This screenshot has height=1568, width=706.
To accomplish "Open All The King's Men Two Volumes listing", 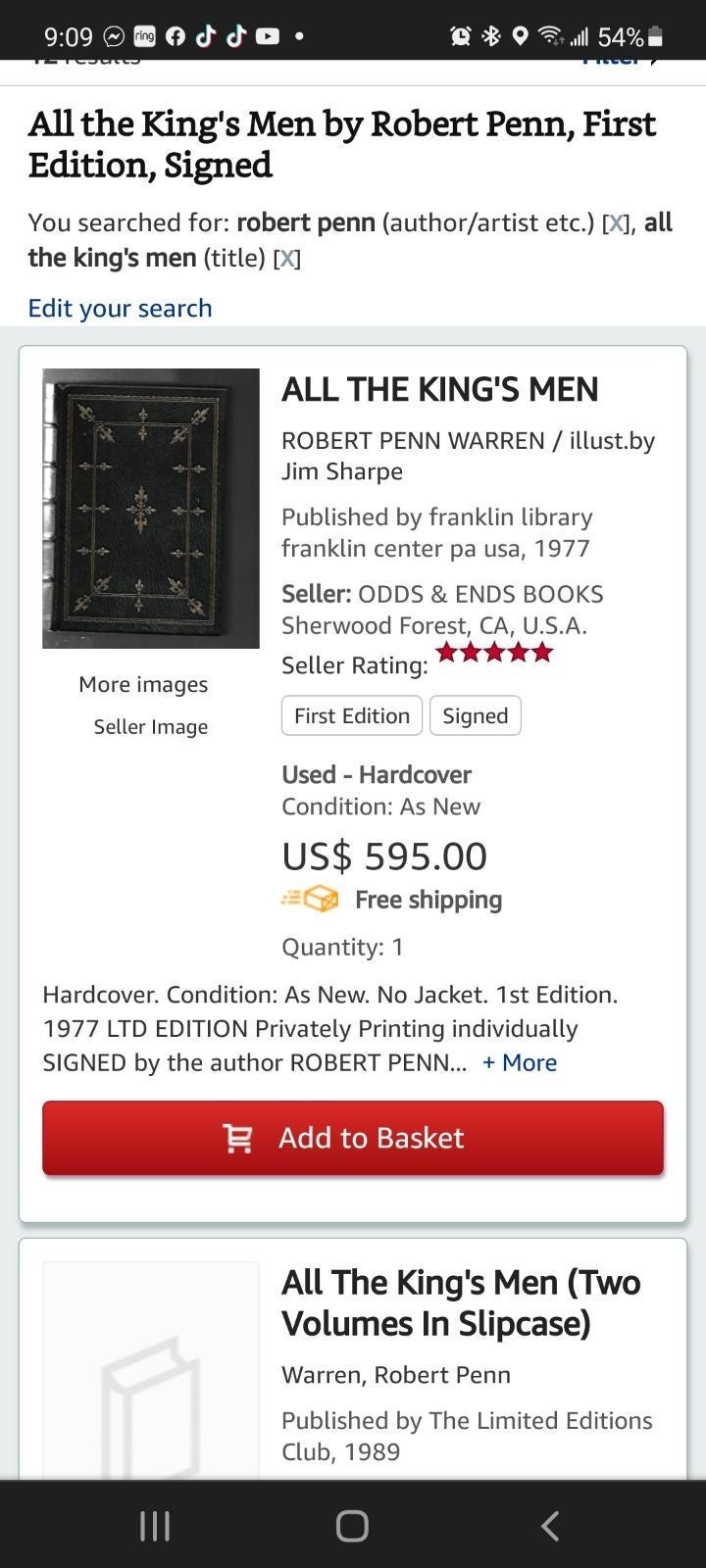I will (x=461, y=1302).
